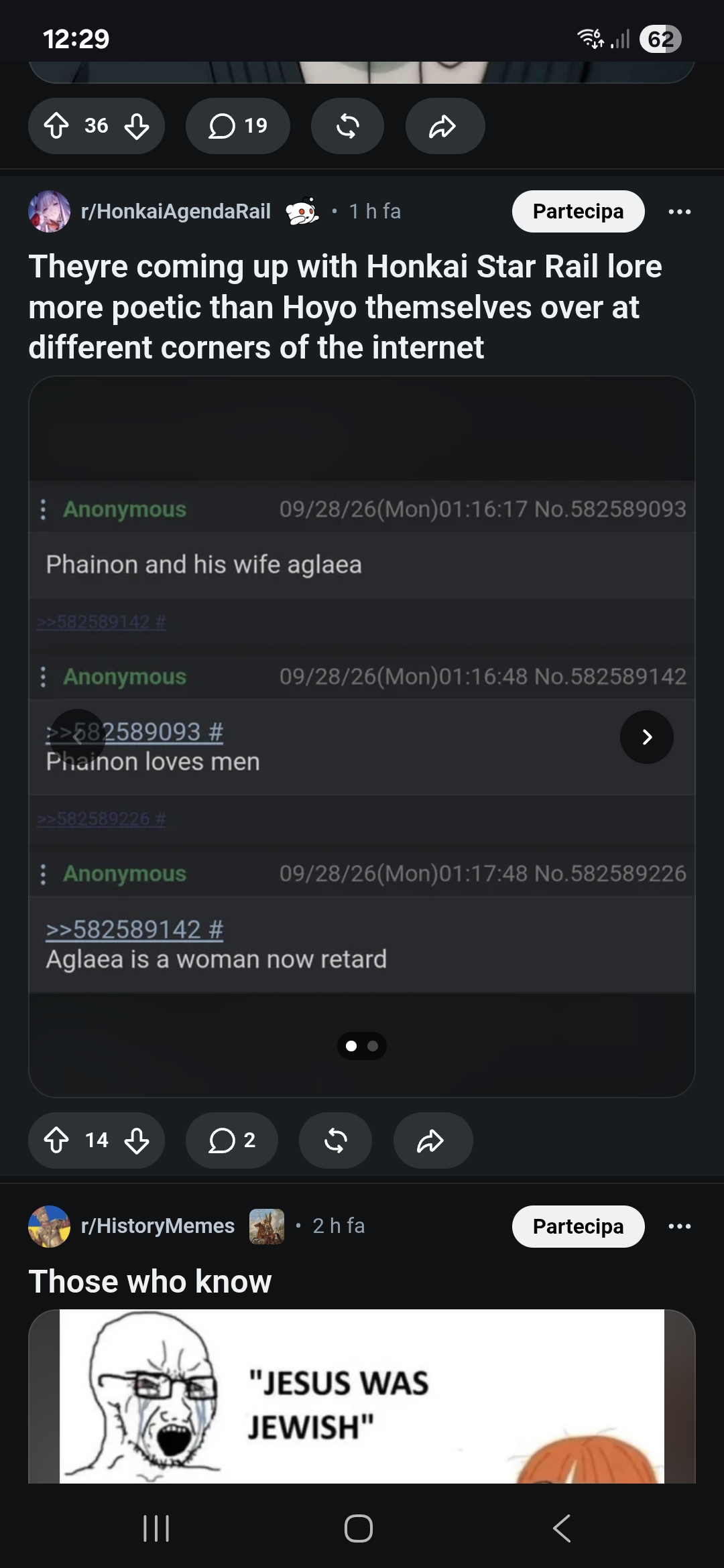
Task: Open overflow menu on HistoryMemes post
Action: [x=679, y=1226]
